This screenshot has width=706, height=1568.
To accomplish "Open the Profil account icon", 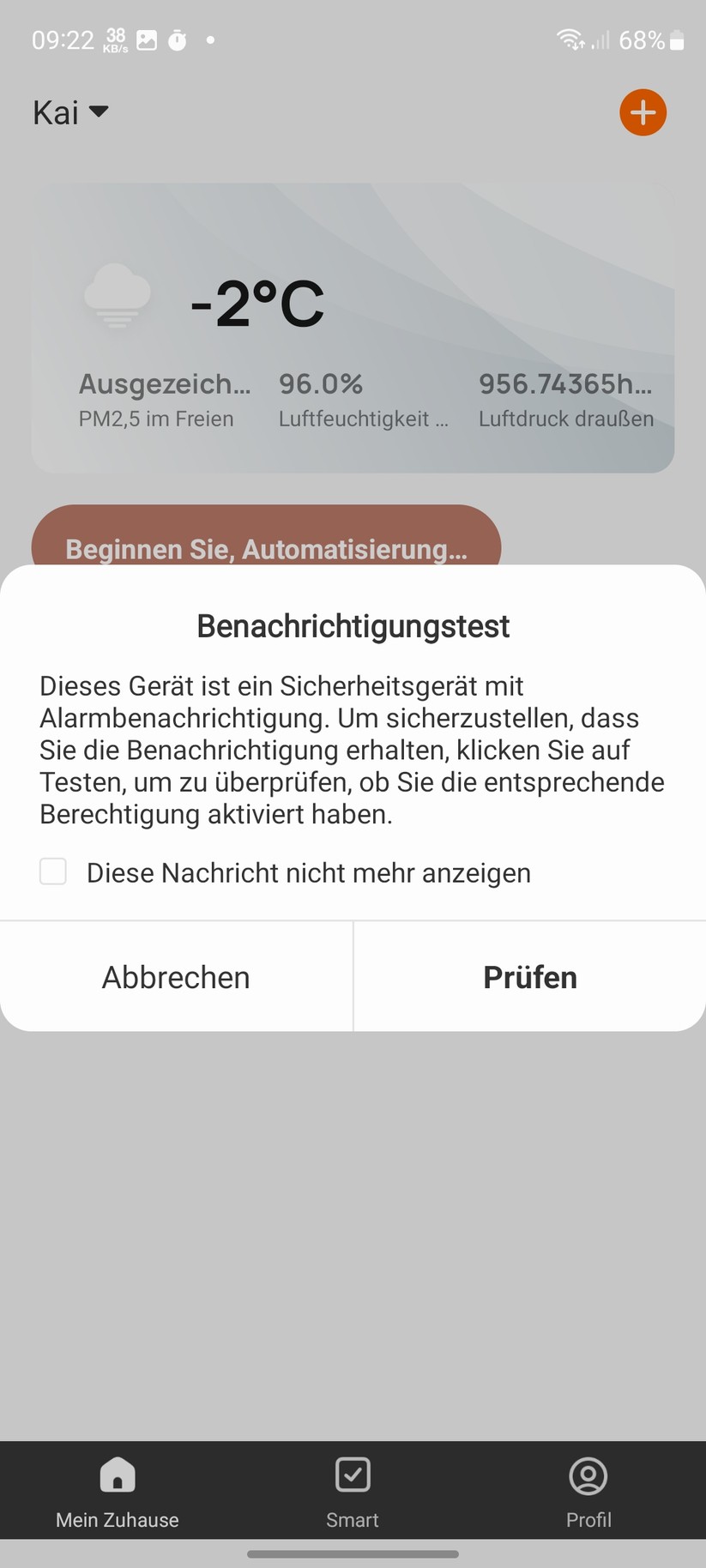I will pyautogui.click(x=588, y=1477).
